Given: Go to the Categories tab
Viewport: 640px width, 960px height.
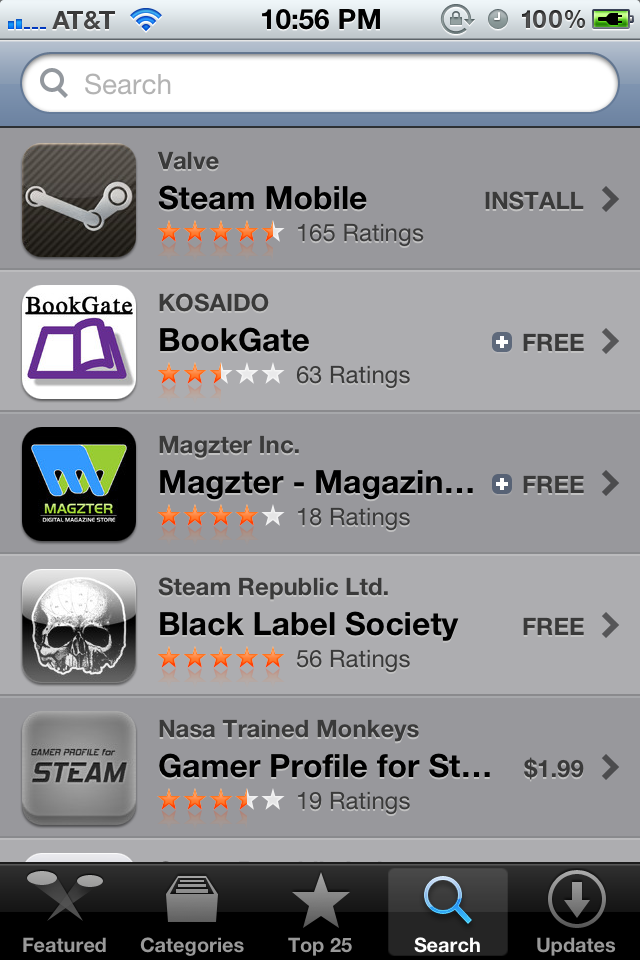Looking at the screenshot, I should (192, 912).
